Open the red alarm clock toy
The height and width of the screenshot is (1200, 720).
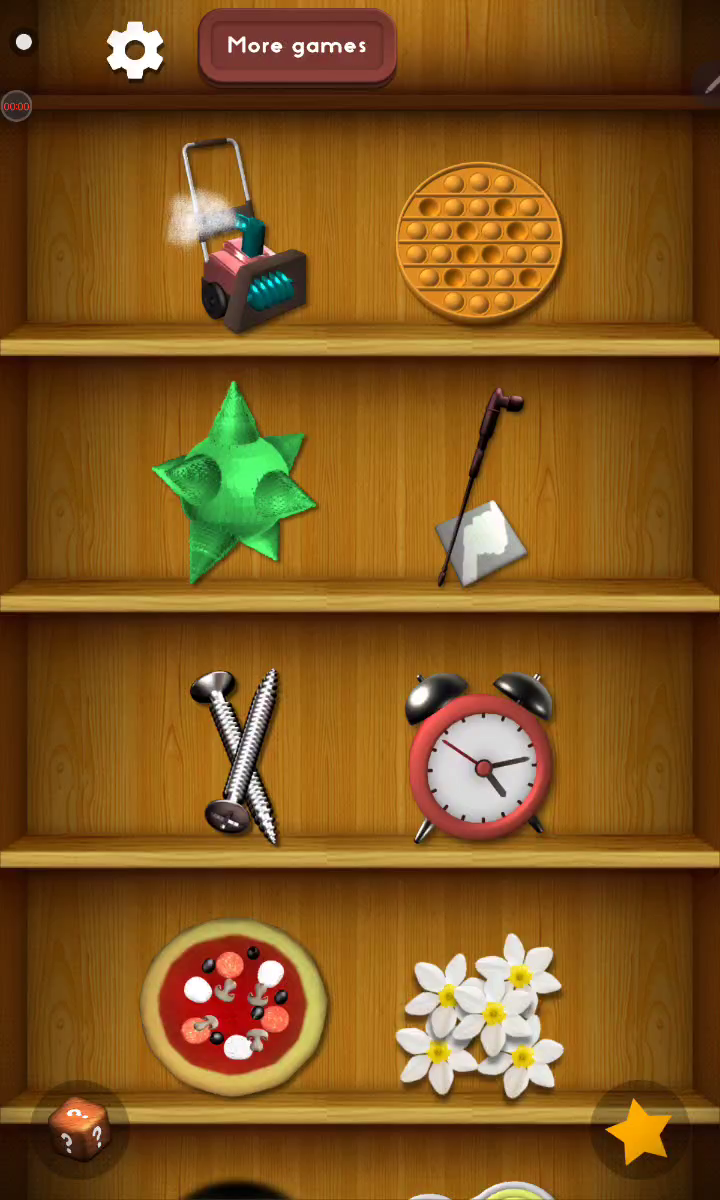[480, 758]
